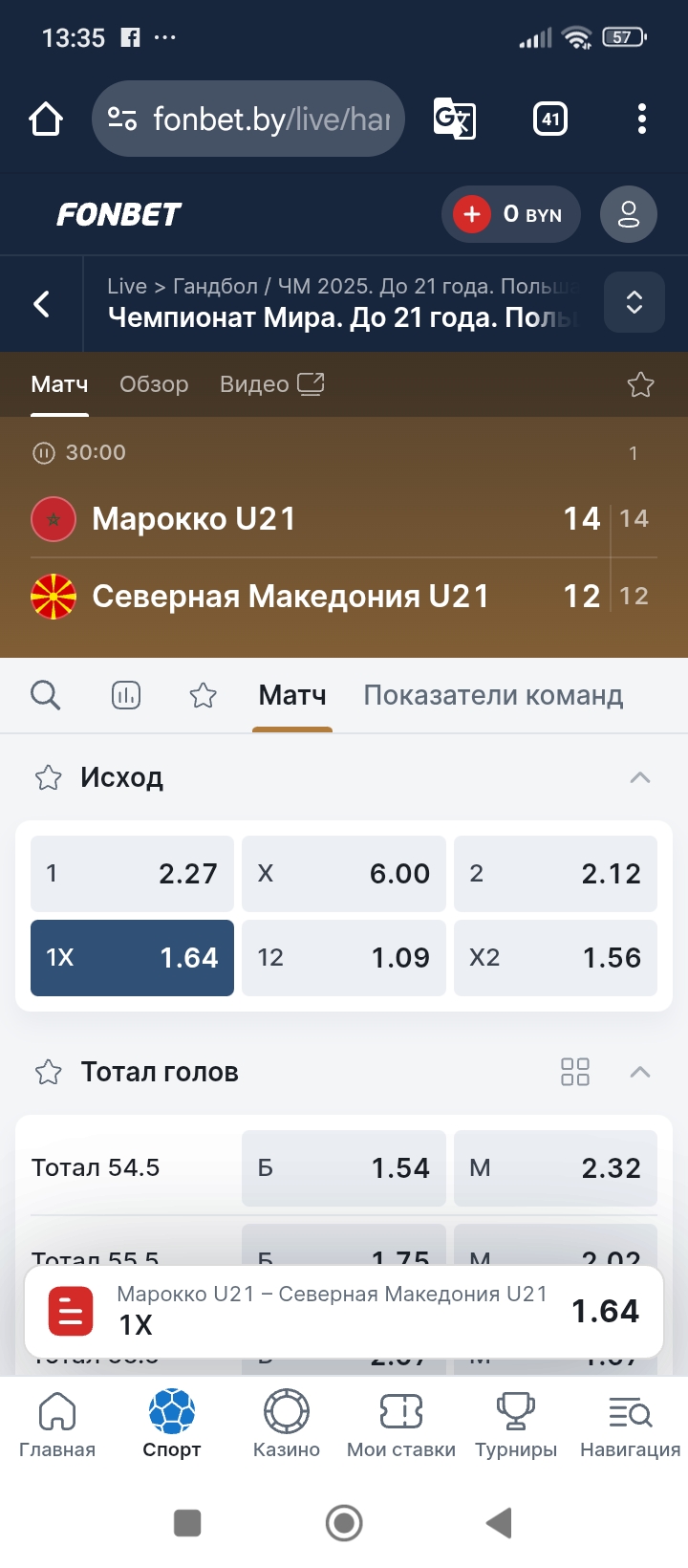Viewport: 688px width, 1568px height.
Task: Open the user profile icon
Action: [x=628, y=214]
